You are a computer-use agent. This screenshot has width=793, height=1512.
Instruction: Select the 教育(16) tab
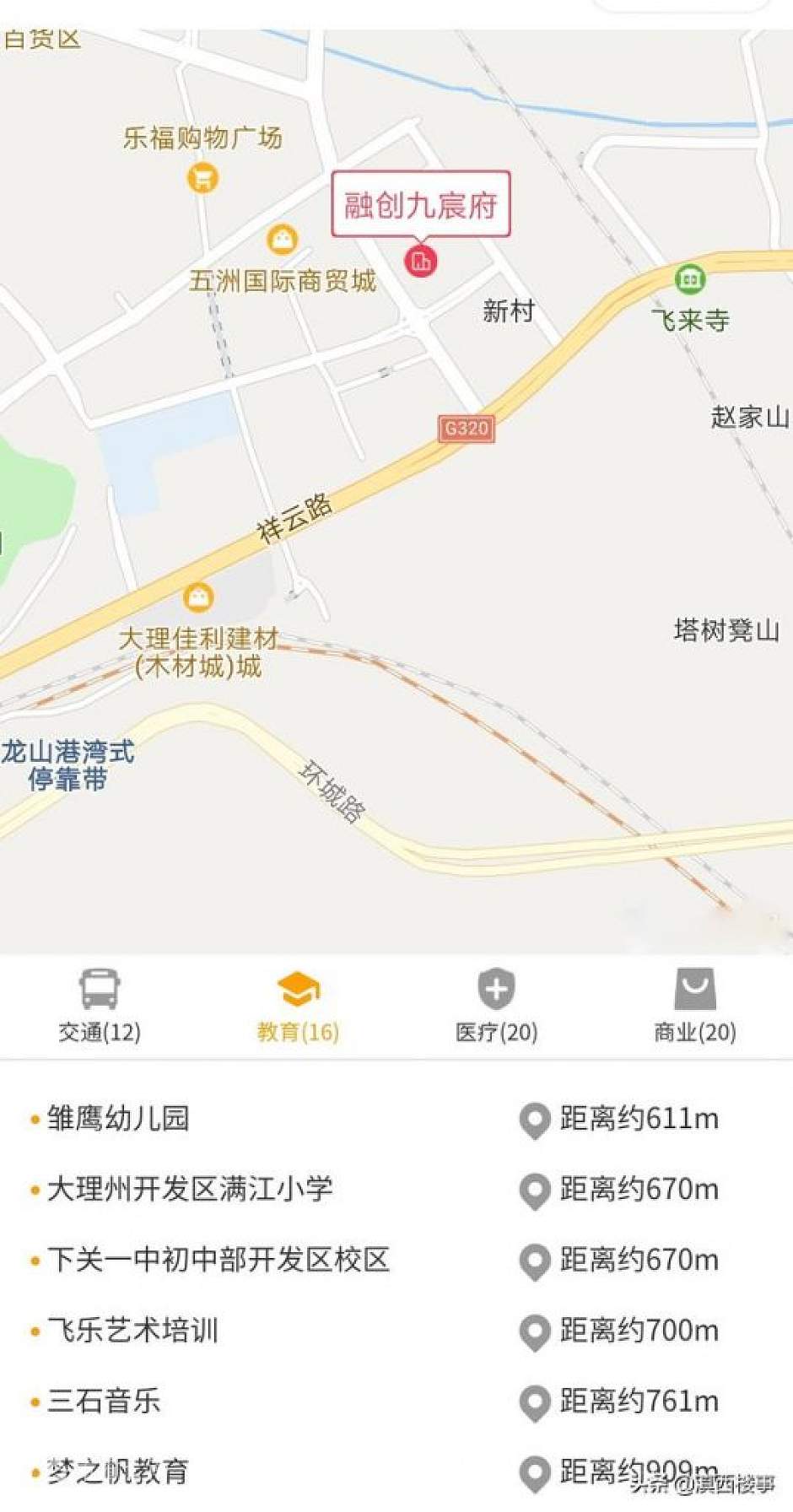298,1006
